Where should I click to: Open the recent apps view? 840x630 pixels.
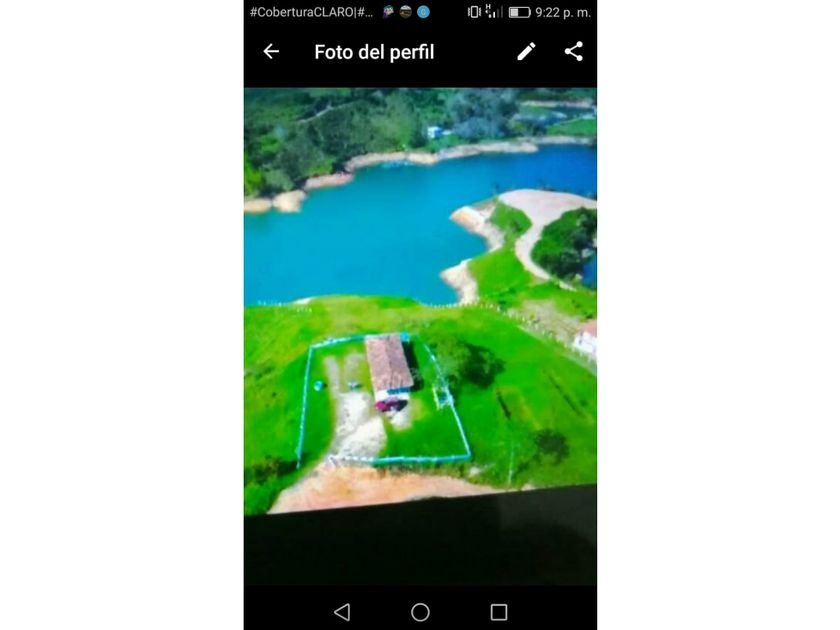(499, 612)
